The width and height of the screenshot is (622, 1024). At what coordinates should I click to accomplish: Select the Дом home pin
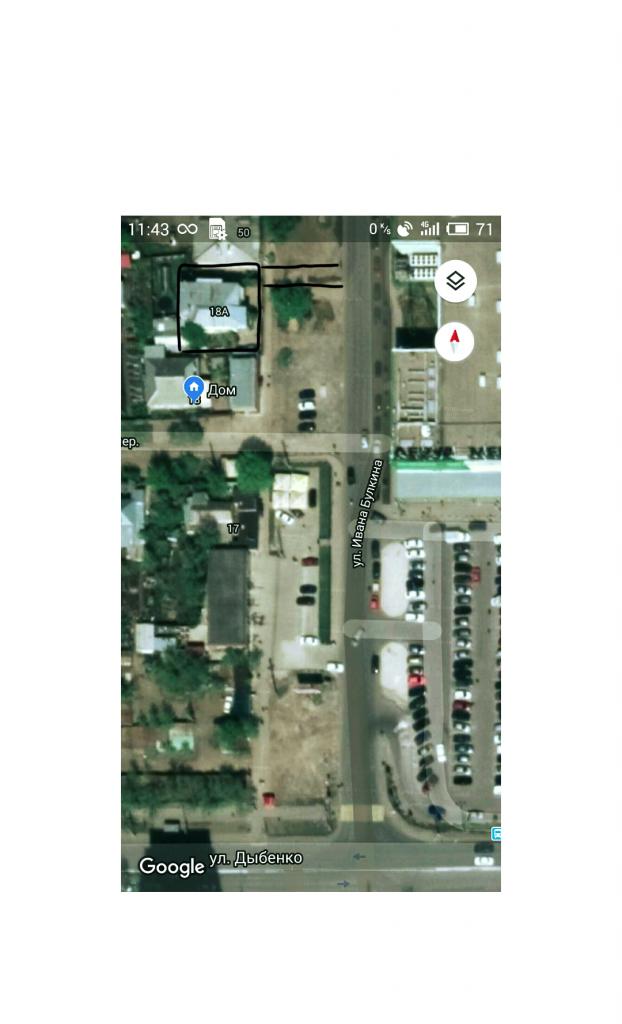tap(193, 389)
